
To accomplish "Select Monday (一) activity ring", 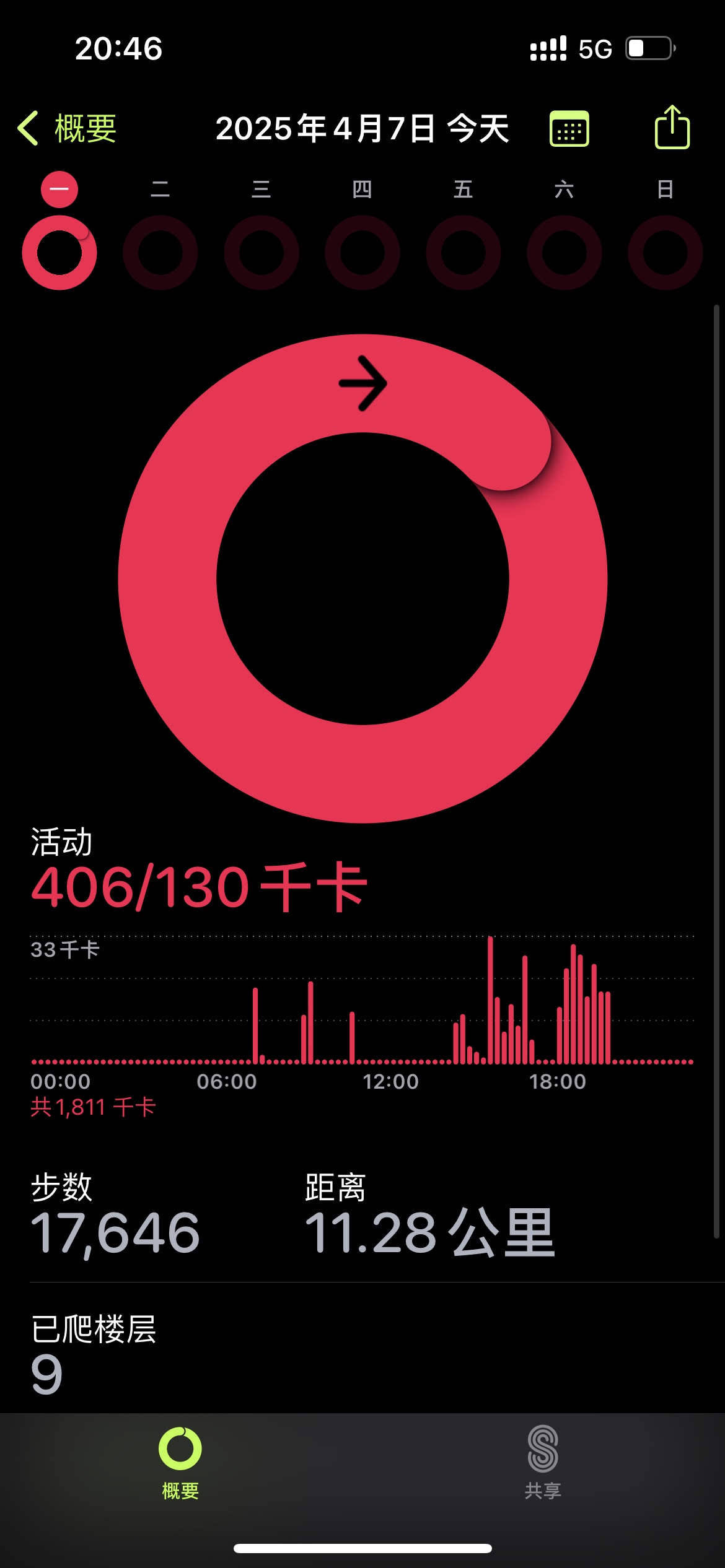I will pos(59,252).
